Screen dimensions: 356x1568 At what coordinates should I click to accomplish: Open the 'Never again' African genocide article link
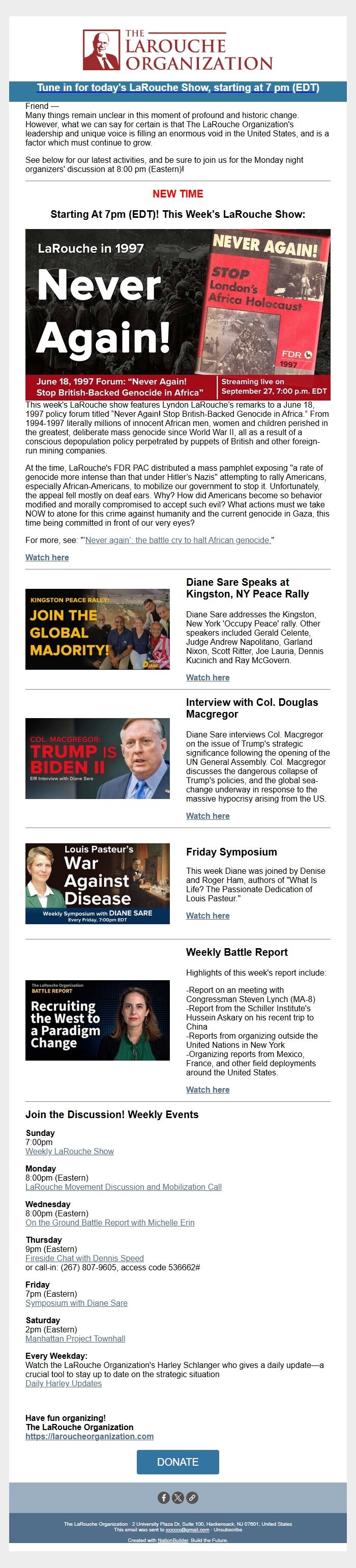[x=177, y=540]
